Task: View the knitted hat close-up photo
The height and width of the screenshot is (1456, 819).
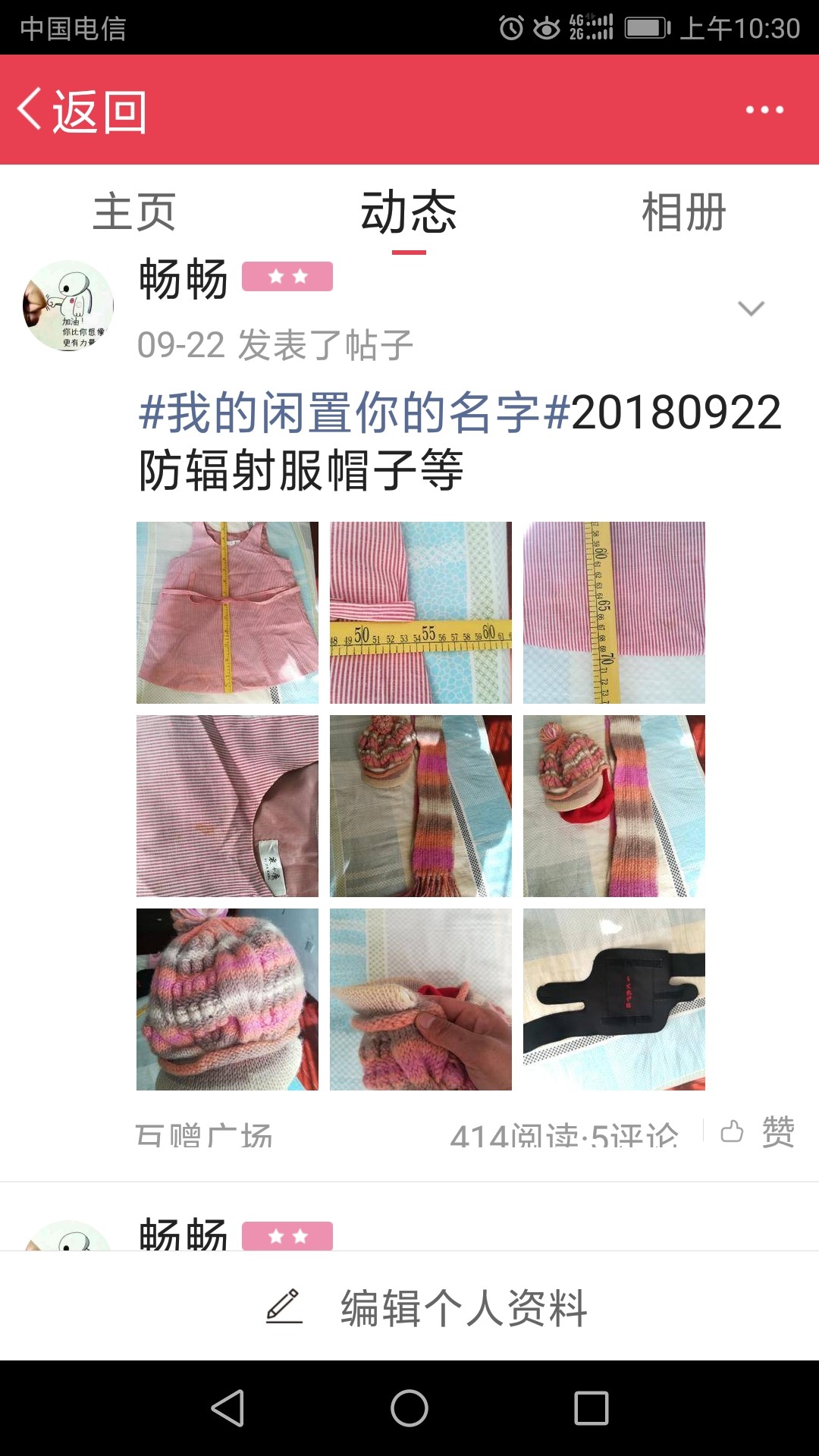Action: tap(227, 999)
